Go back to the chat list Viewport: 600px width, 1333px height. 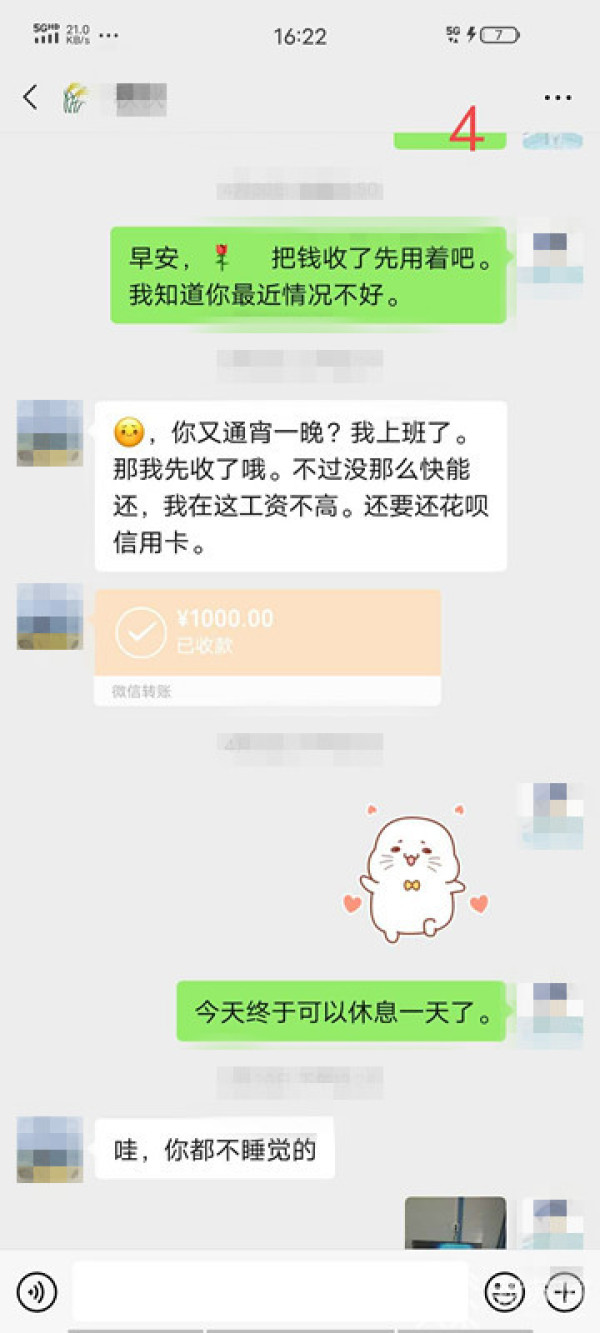point(30,97)
